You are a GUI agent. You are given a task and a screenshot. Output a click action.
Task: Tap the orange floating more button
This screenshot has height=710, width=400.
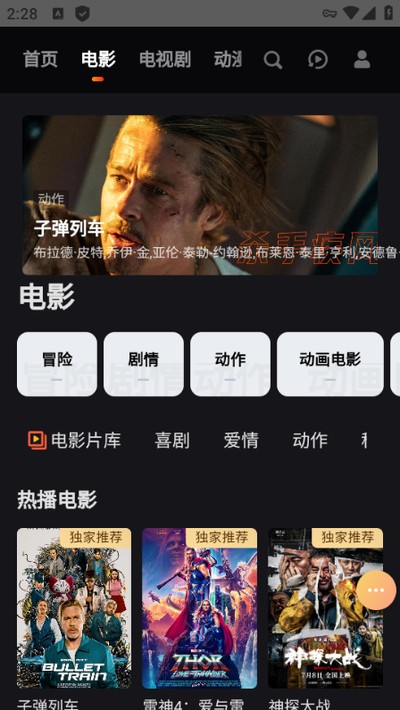tap(376, 590)
